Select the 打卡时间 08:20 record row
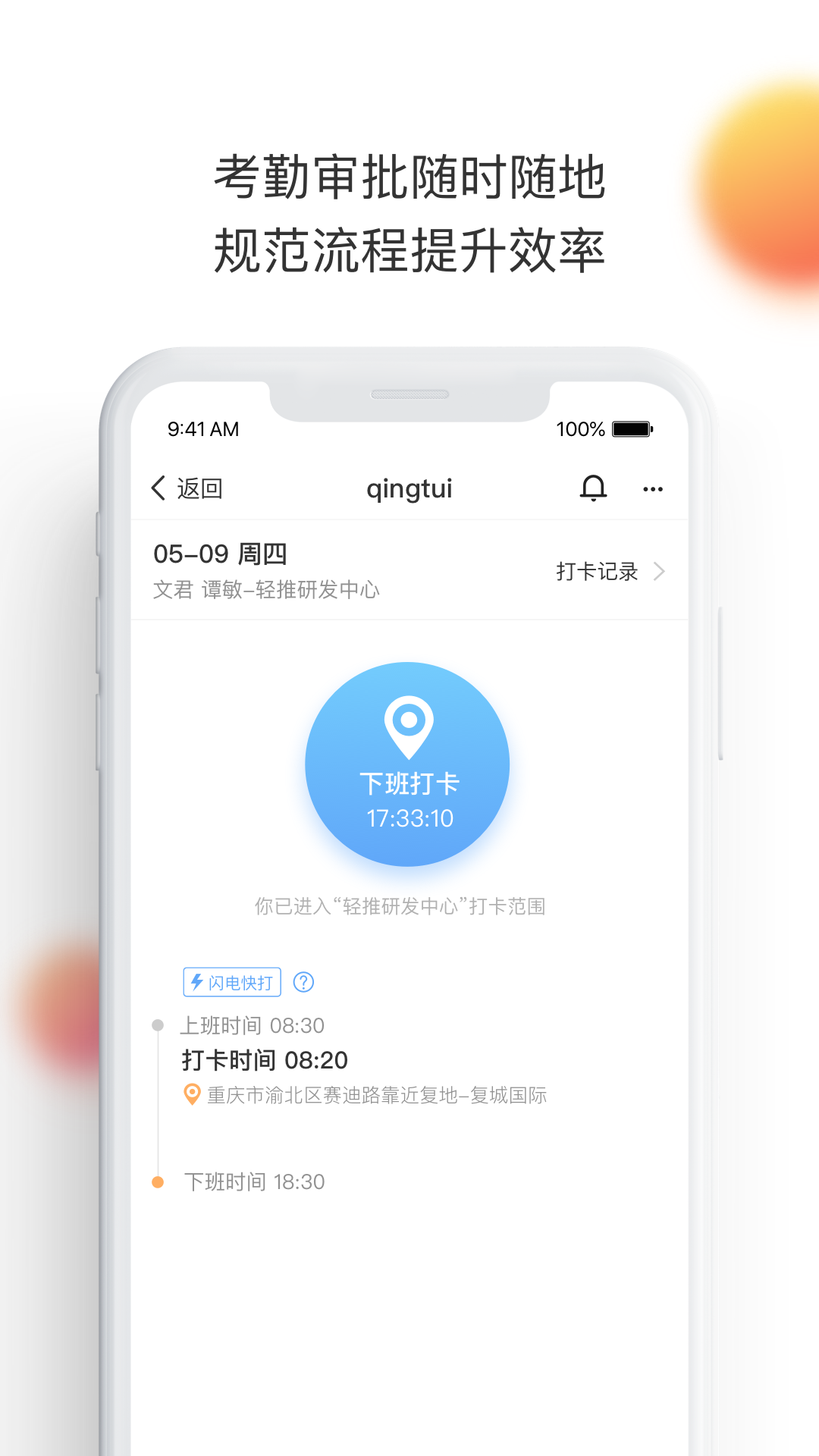The width and height of the screenshot is (819, 1456). click(266, 1059)
